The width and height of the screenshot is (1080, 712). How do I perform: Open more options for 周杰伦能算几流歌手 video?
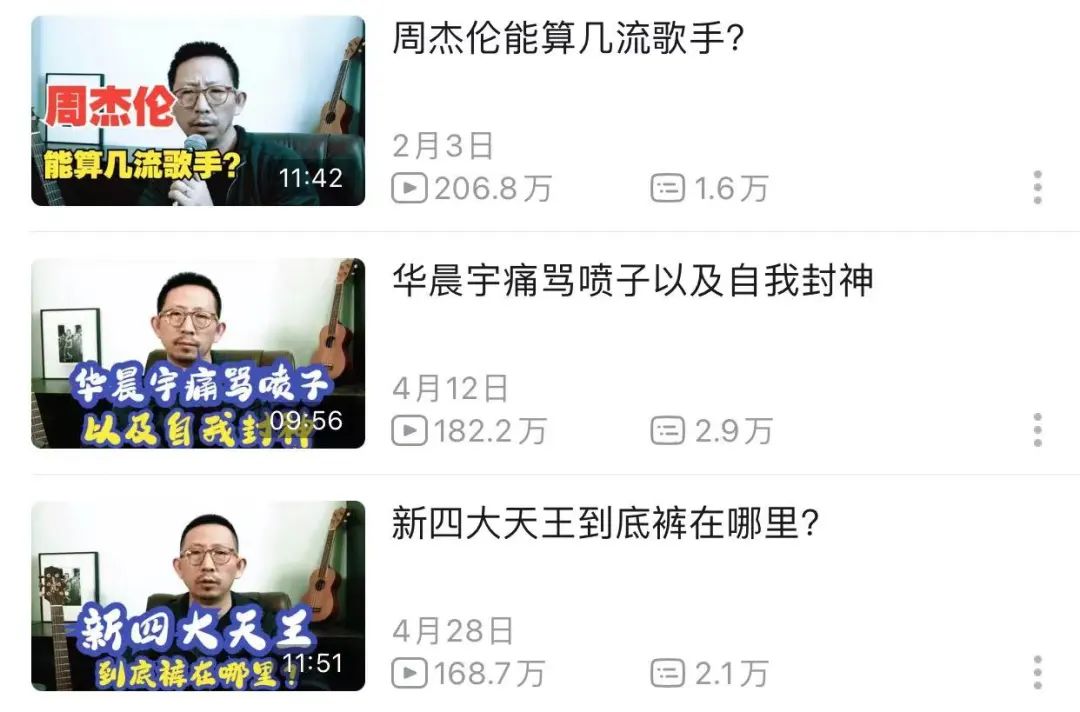pos(1037,187)
